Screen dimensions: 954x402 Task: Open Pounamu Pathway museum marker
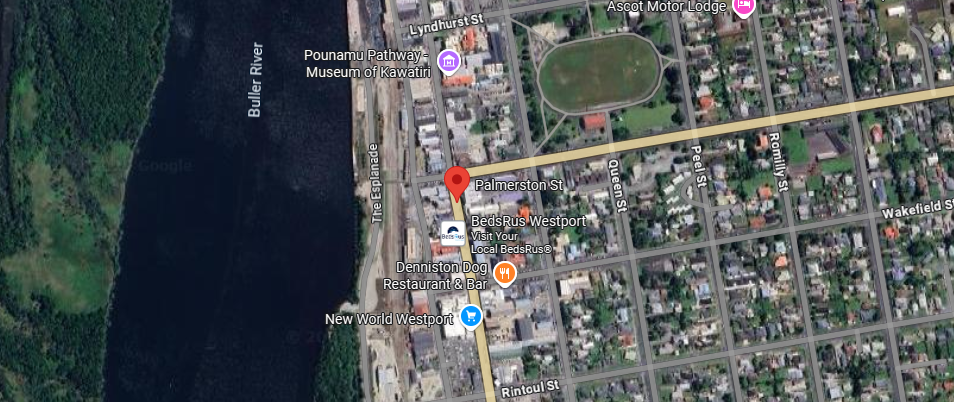449,63
